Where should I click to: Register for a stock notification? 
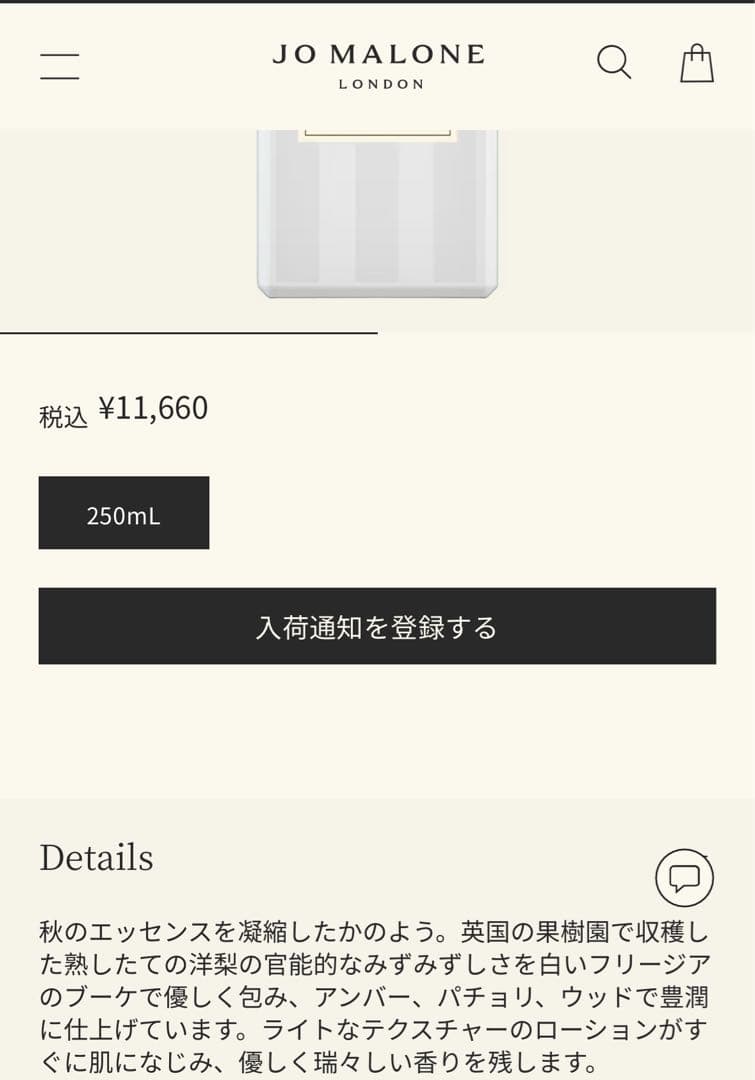(377, 626)
